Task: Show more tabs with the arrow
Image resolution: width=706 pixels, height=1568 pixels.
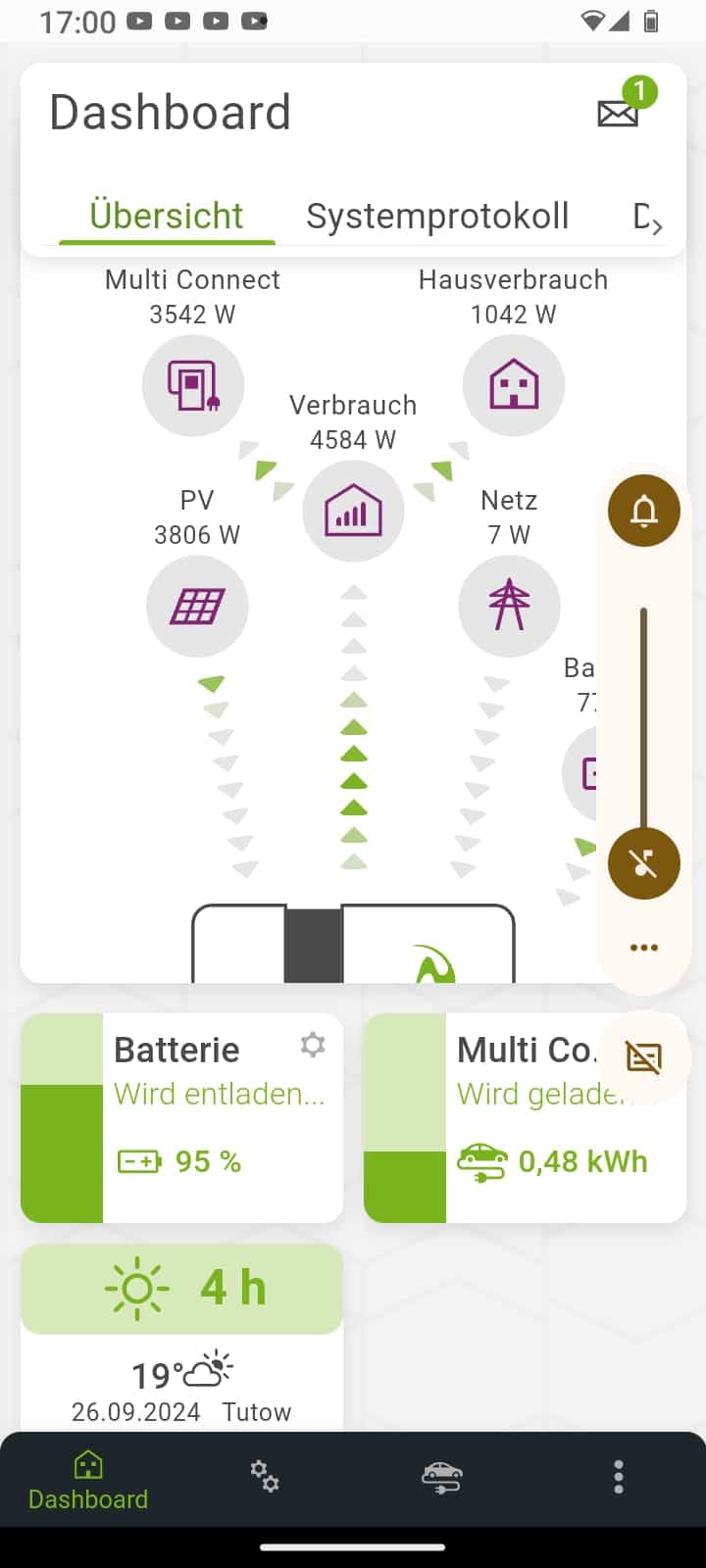Action: pyautogui.click(x=655, y=225)
